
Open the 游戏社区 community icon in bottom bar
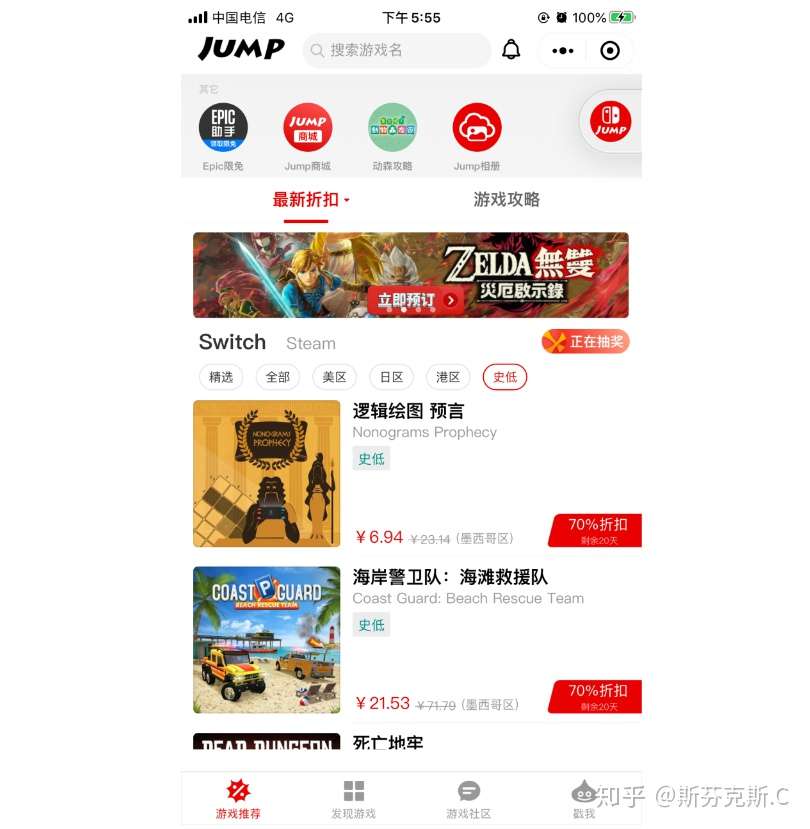click(468, 797)
